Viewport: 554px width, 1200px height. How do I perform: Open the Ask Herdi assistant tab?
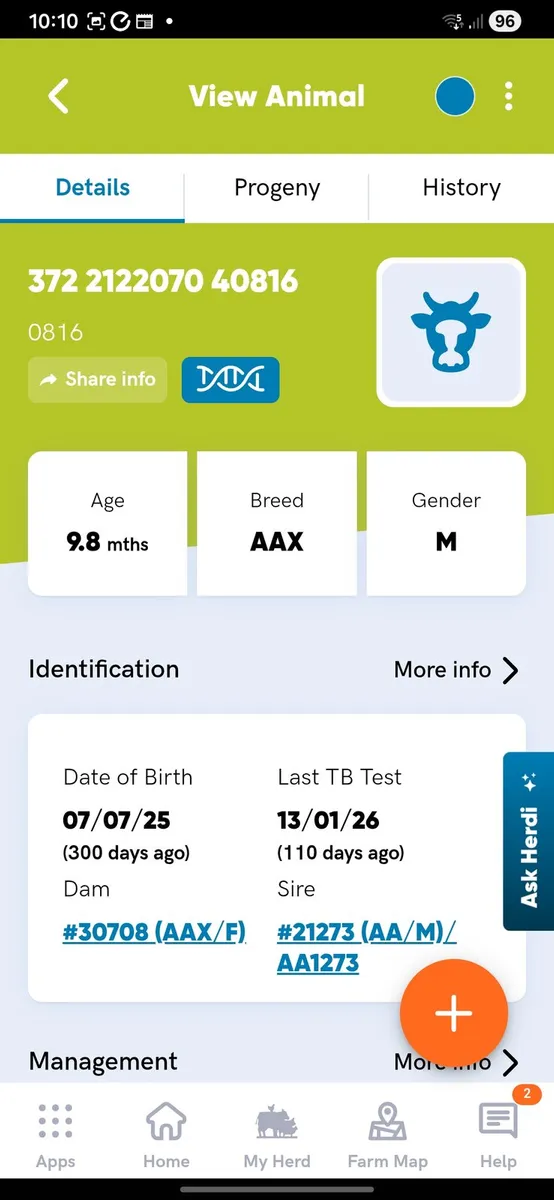(x=528, y=841)
